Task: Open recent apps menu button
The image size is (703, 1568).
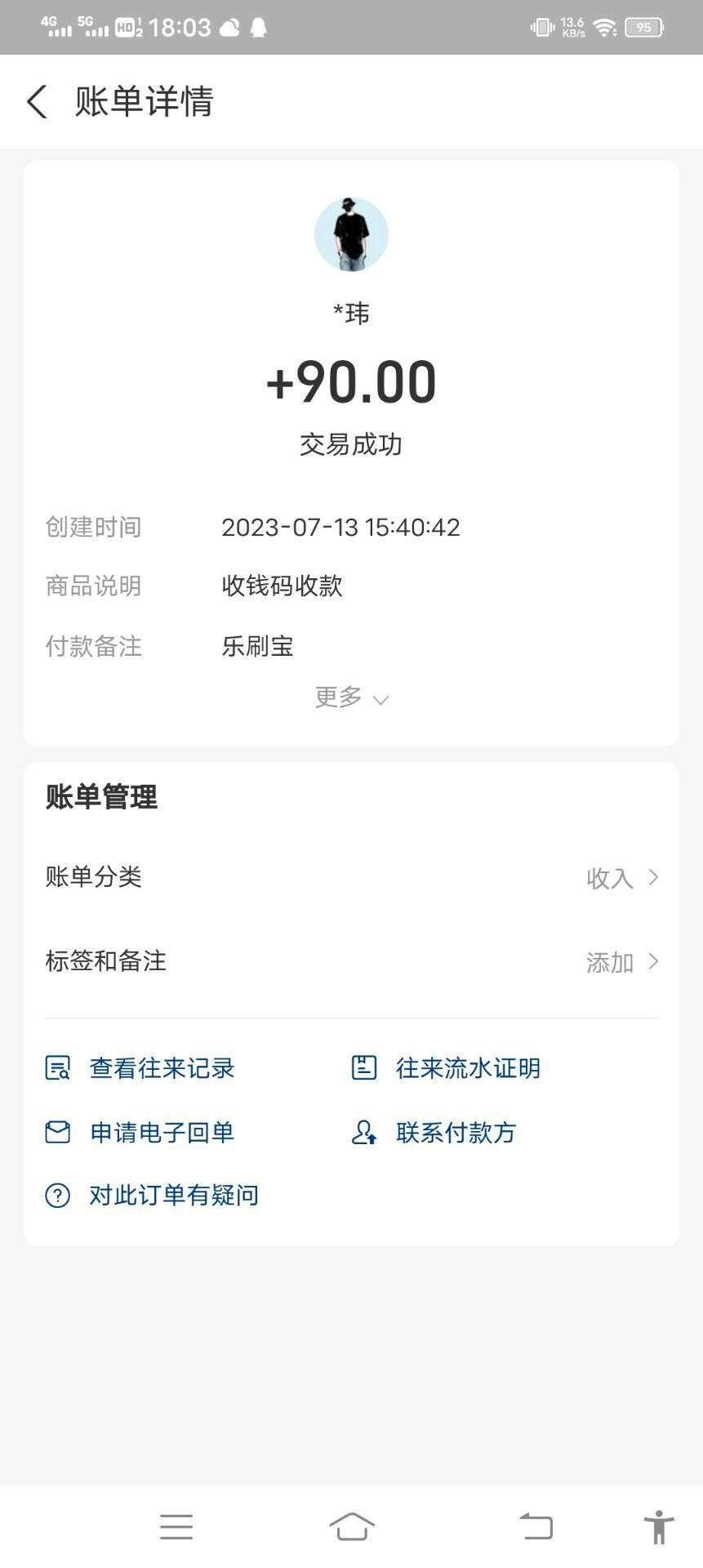Action: click(x=176, y=1526)
